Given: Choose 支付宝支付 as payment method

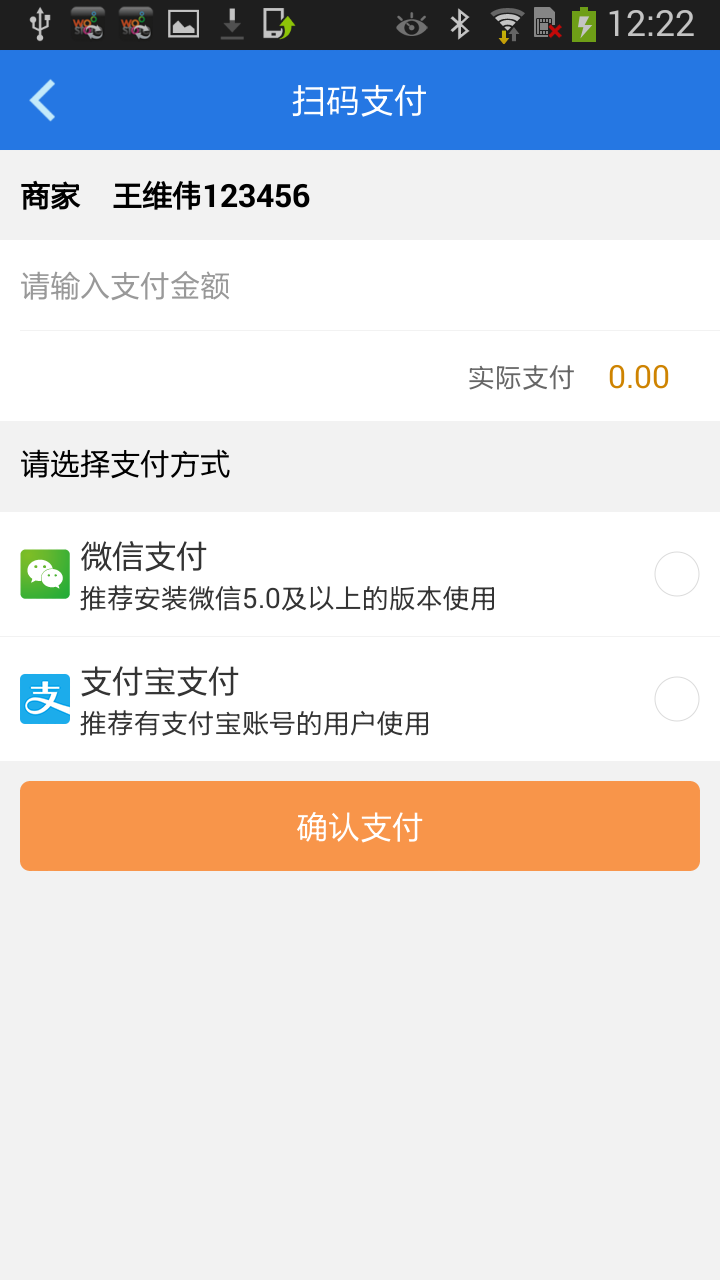Looking at the screenshot, I should tap(676, 699).
